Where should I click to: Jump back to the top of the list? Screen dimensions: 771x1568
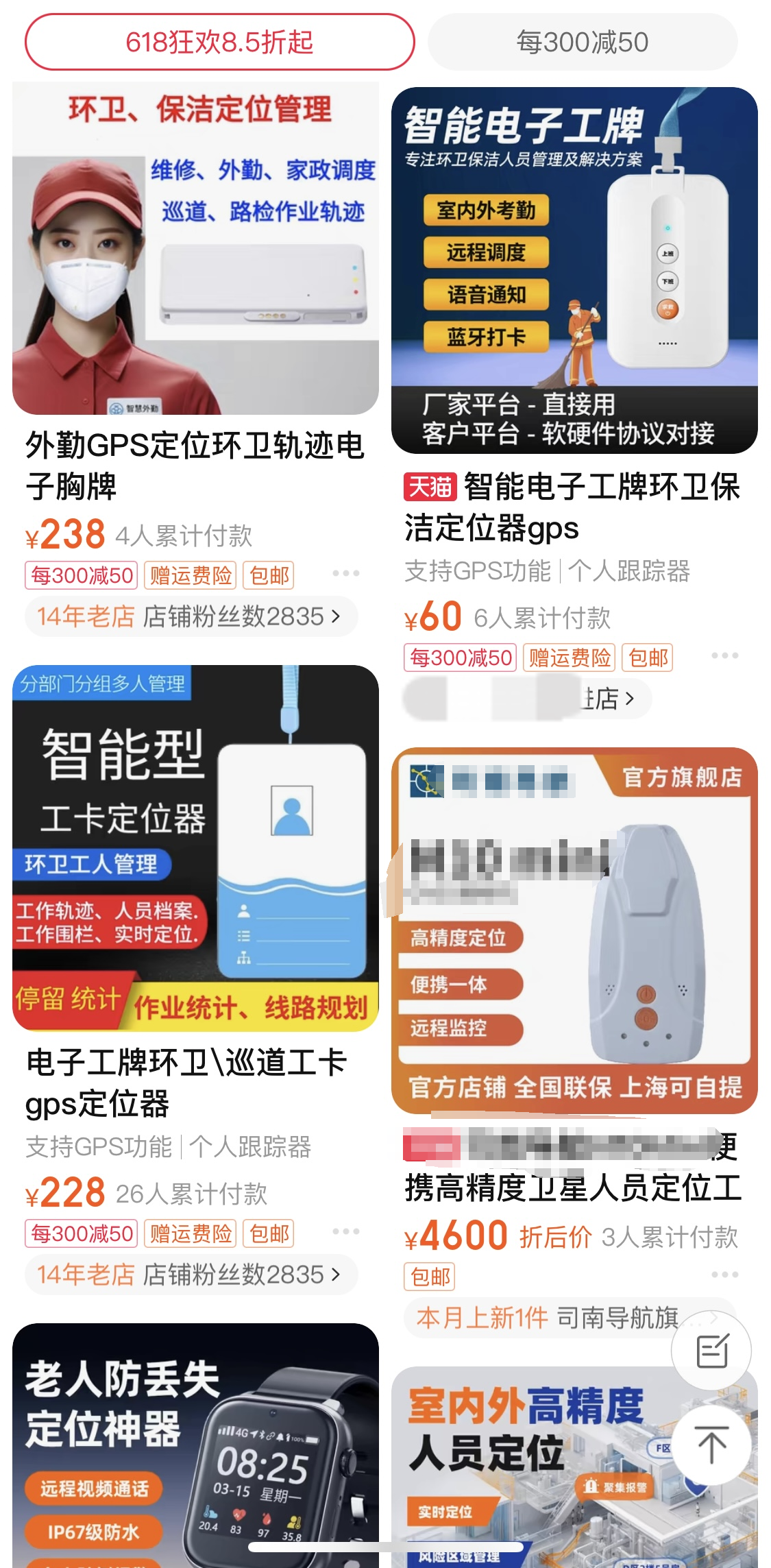pyautogui.click(x=711, y=1445)
